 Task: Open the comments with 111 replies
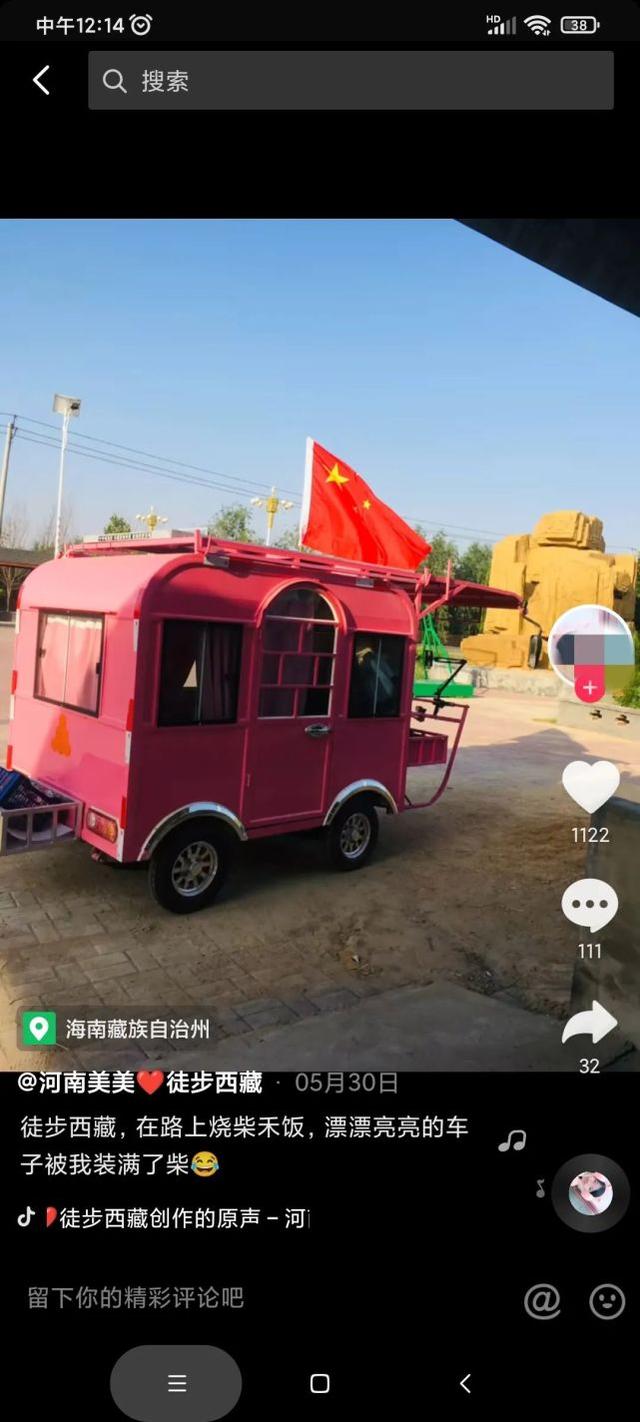click(590, 906)
